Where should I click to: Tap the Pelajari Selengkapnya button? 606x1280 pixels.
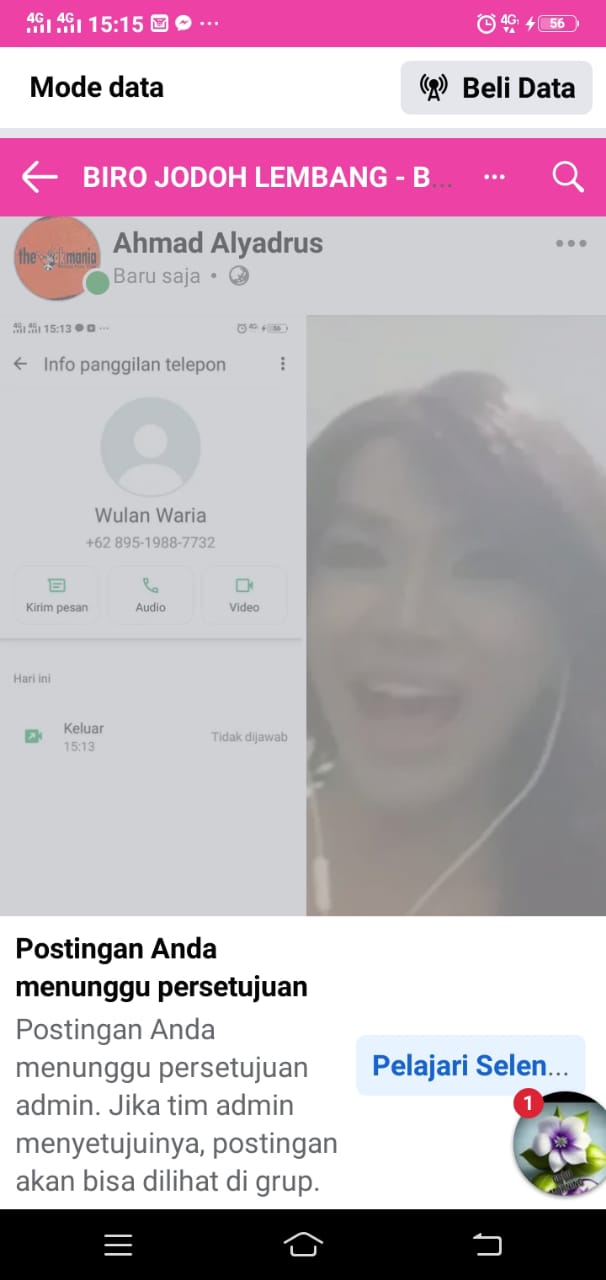[x=470, y=1065]
